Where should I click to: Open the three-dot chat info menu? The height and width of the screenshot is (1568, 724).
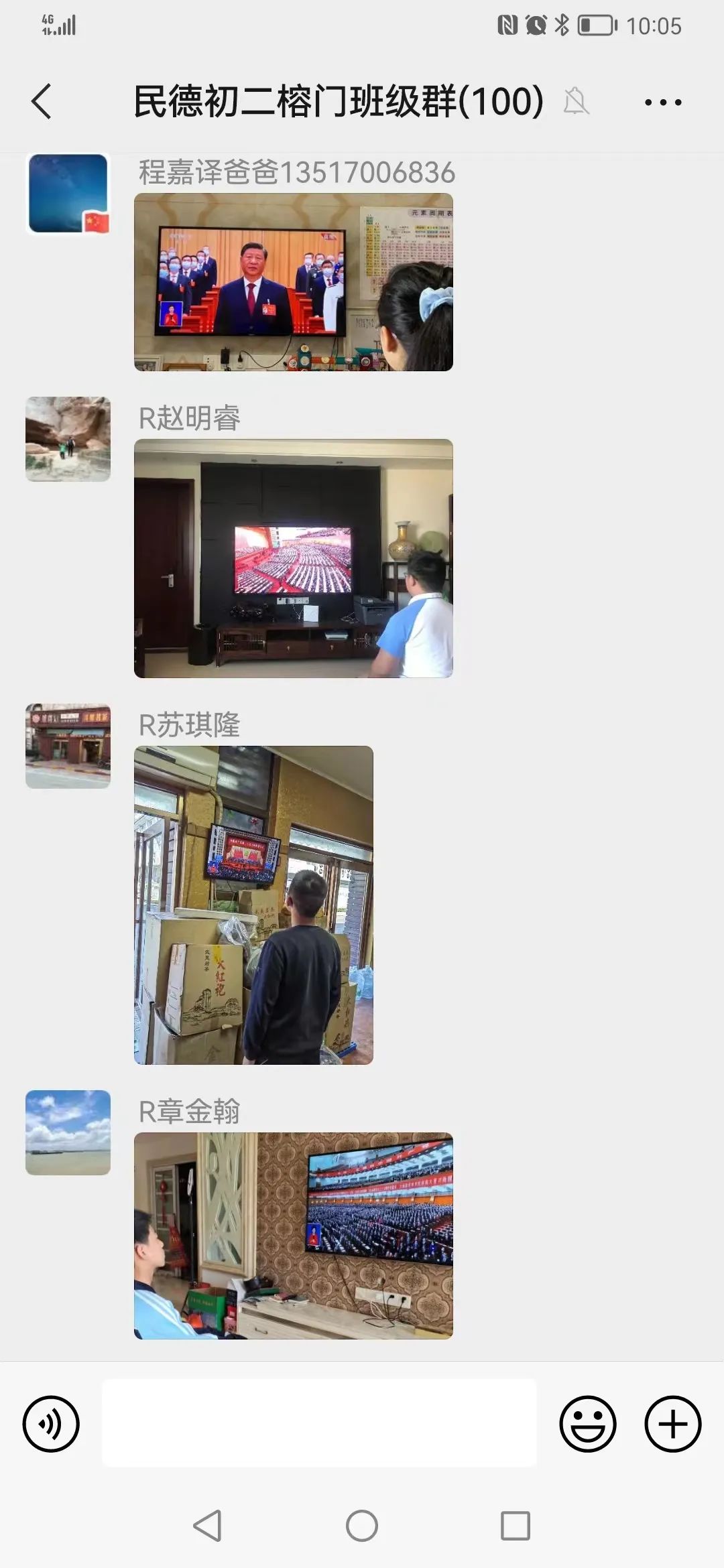(x=662, y=103)
